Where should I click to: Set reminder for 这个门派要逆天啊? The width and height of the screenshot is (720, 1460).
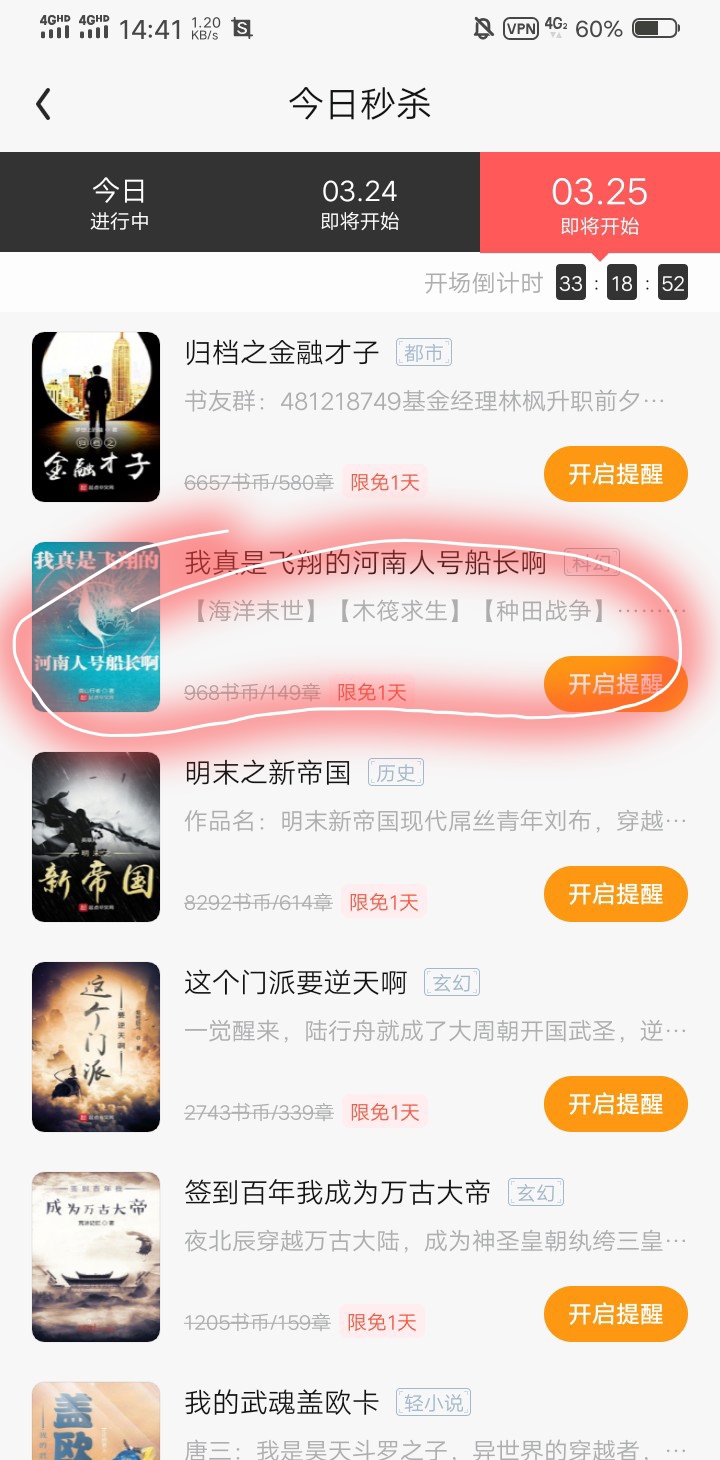pyautogui.click(x=615, y=1104)
